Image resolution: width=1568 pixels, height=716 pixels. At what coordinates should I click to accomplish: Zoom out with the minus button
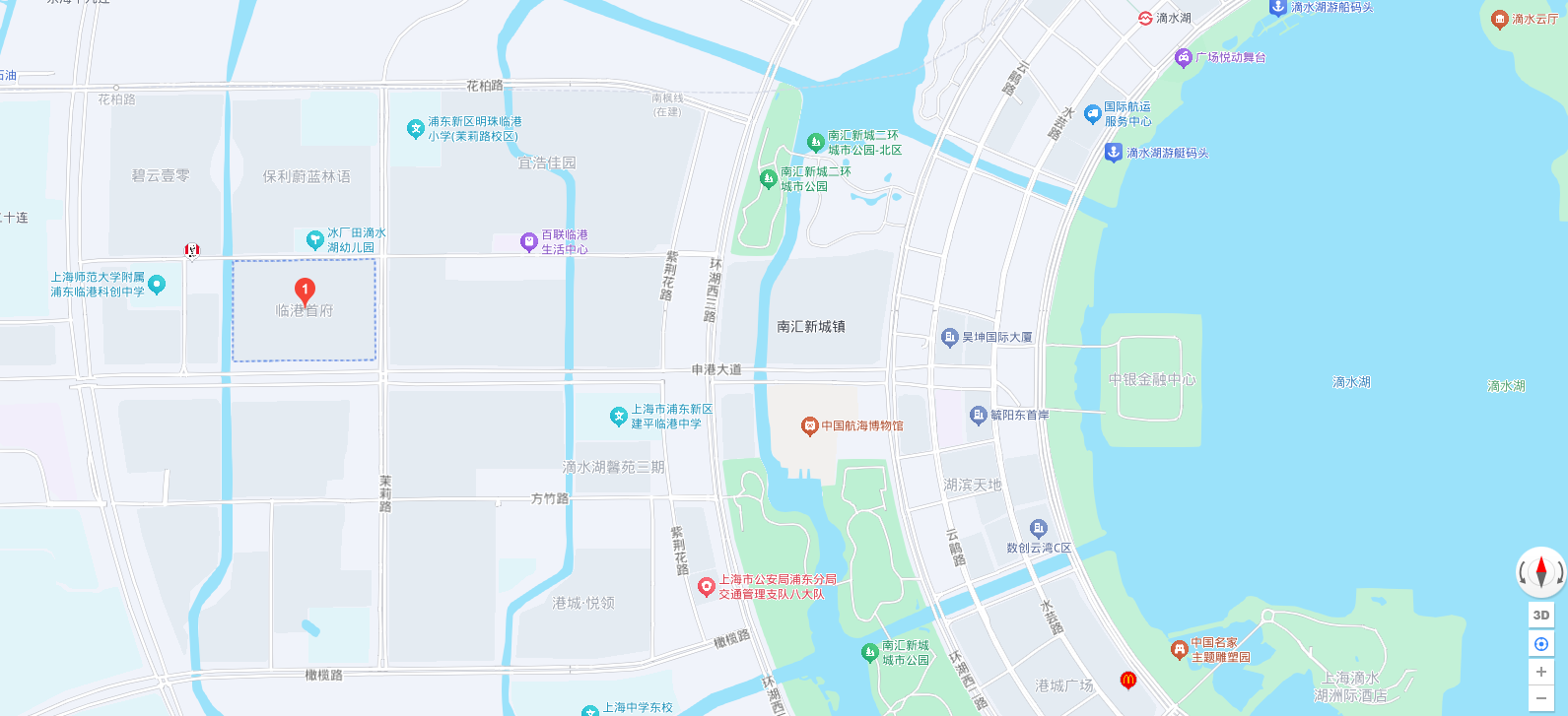tap(1541, 698)
